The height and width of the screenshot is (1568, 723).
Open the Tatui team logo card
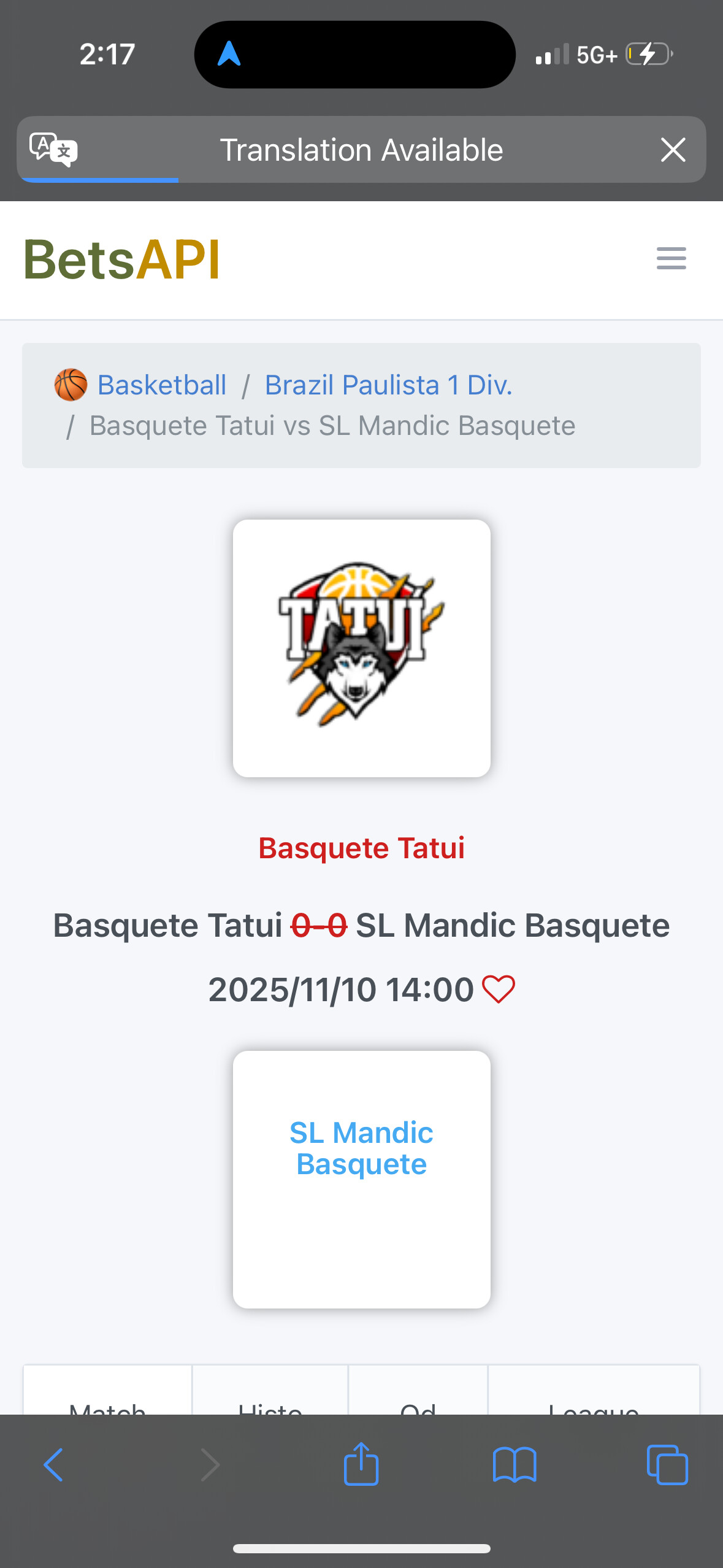click(x=361, y=648)
